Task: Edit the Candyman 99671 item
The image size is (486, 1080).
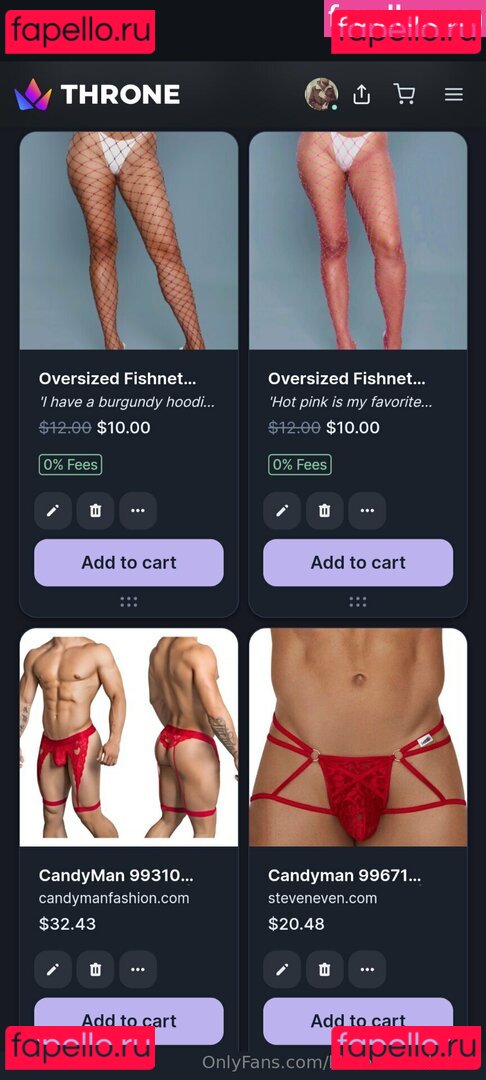Action: (282, 970)
